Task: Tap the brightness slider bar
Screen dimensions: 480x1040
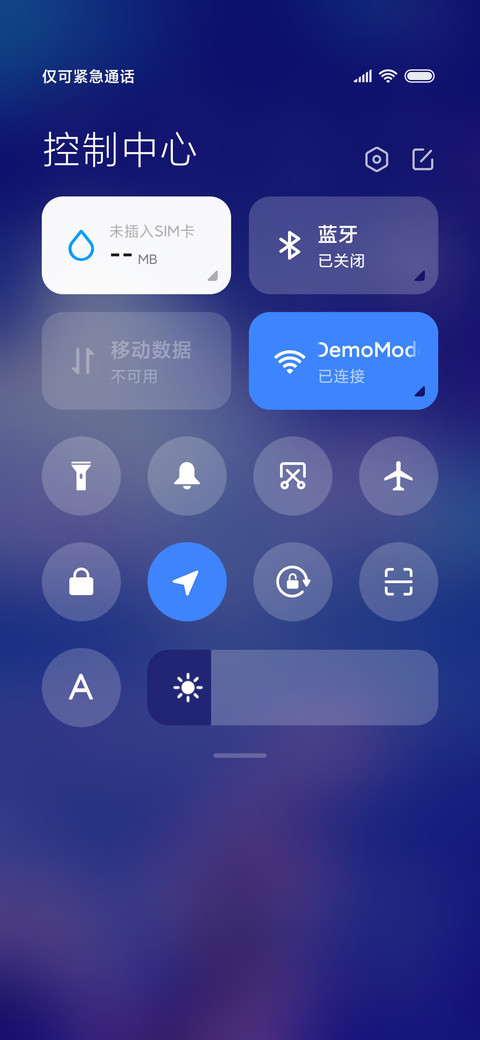Action: tap(292, 687)
